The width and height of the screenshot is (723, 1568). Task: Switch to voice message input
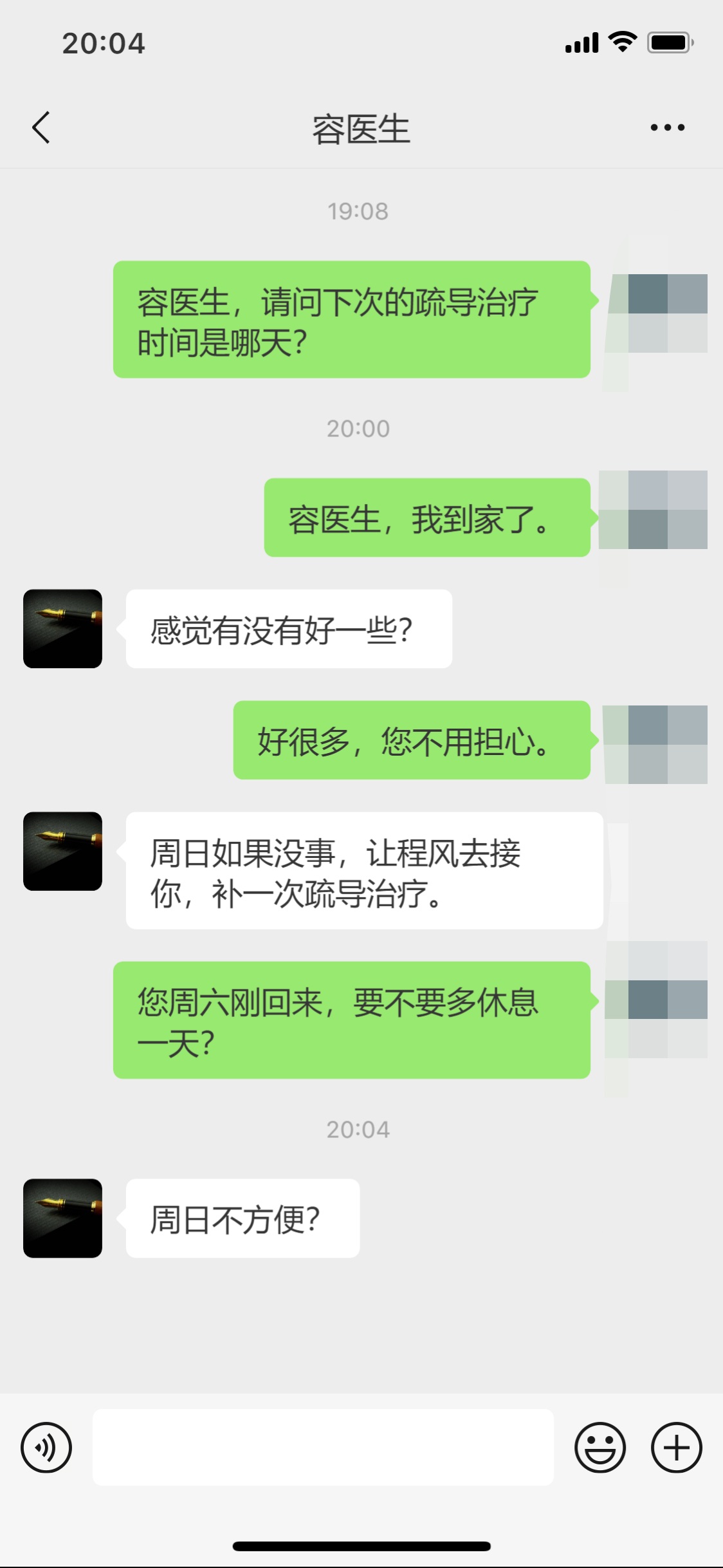pos(46,1448)
